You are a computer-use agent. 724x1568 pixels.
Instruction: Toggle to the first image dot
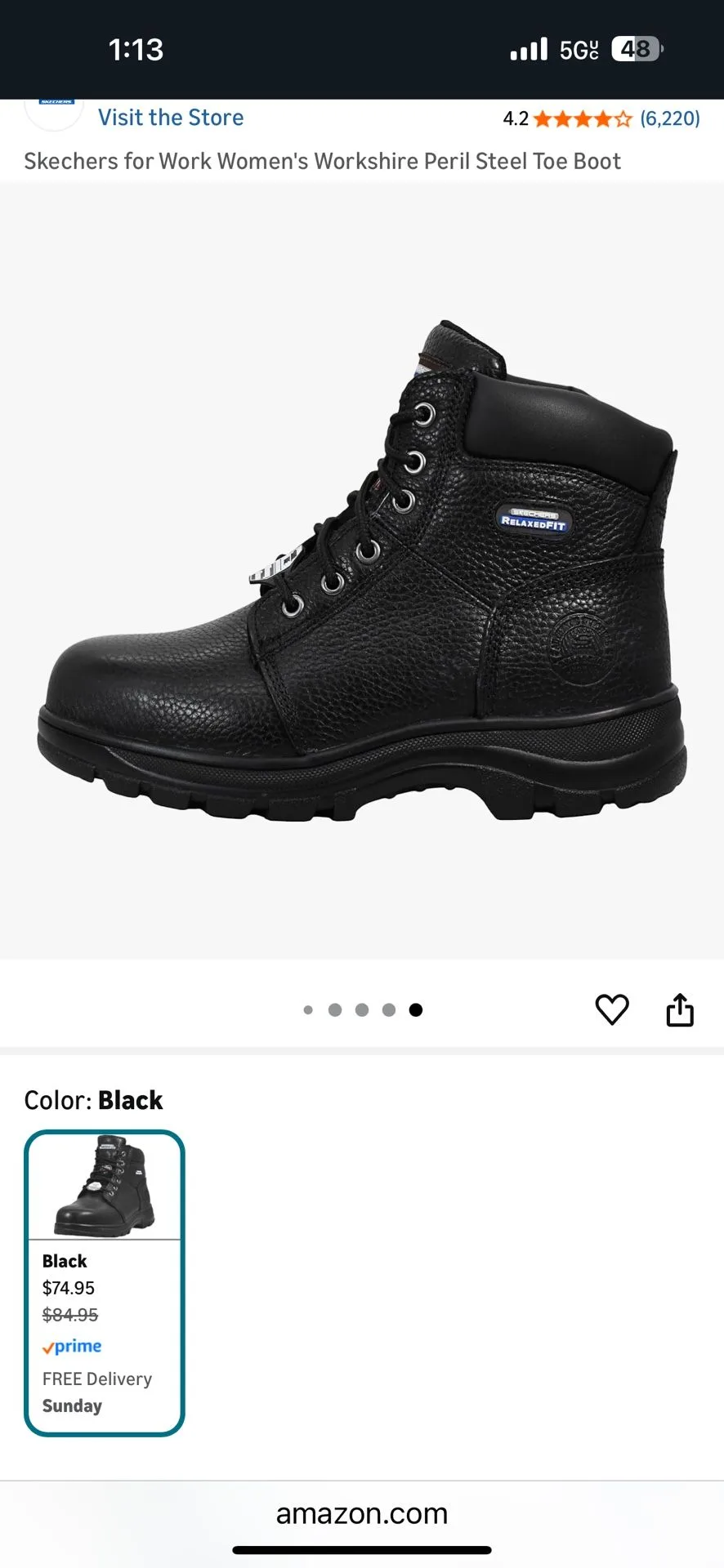tap(308, 1009)
